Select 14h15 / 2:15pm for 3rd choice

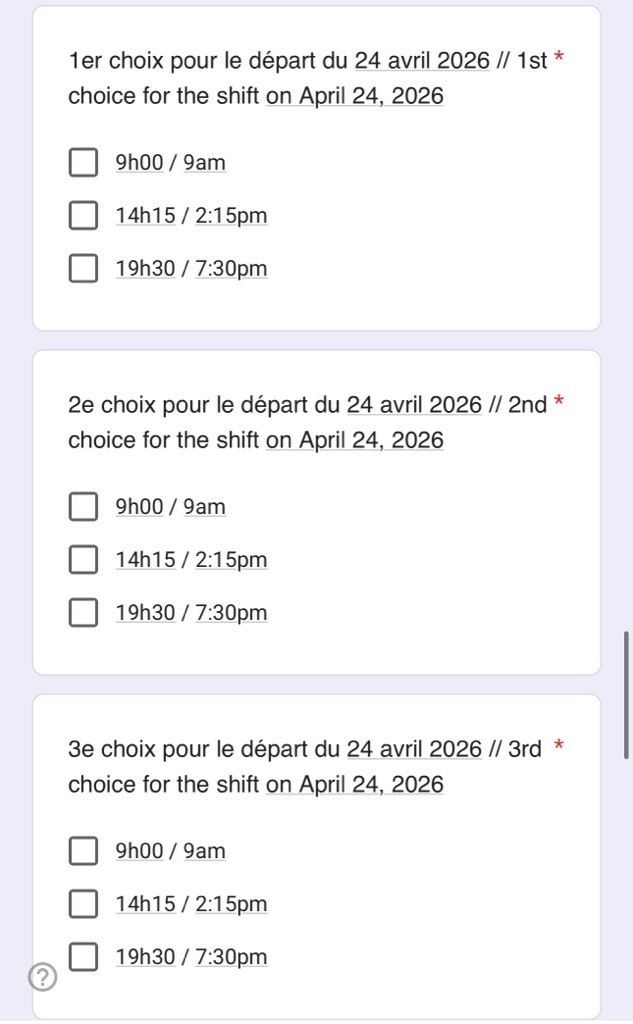point(83,904)
